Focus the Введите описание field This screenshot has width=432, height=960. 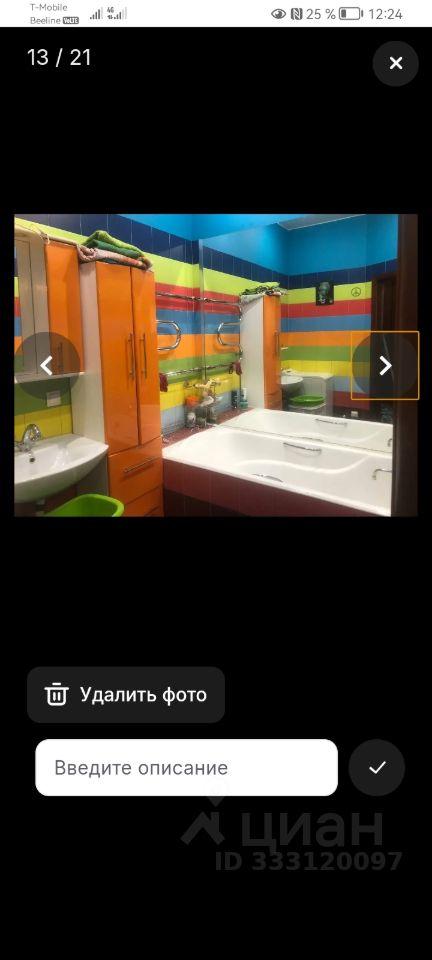click(187, 767)
